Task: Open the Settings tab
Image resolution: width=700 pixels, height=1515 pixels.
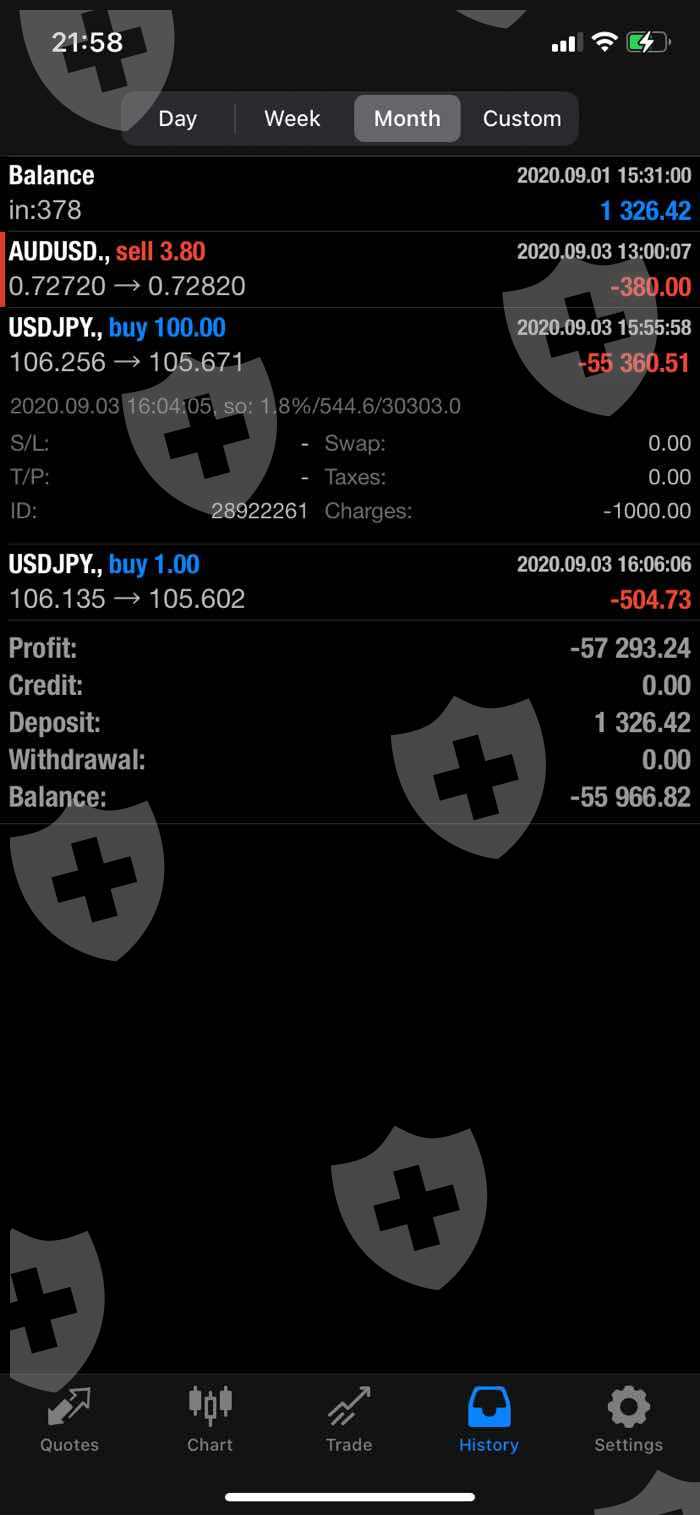Action: 628,1419
